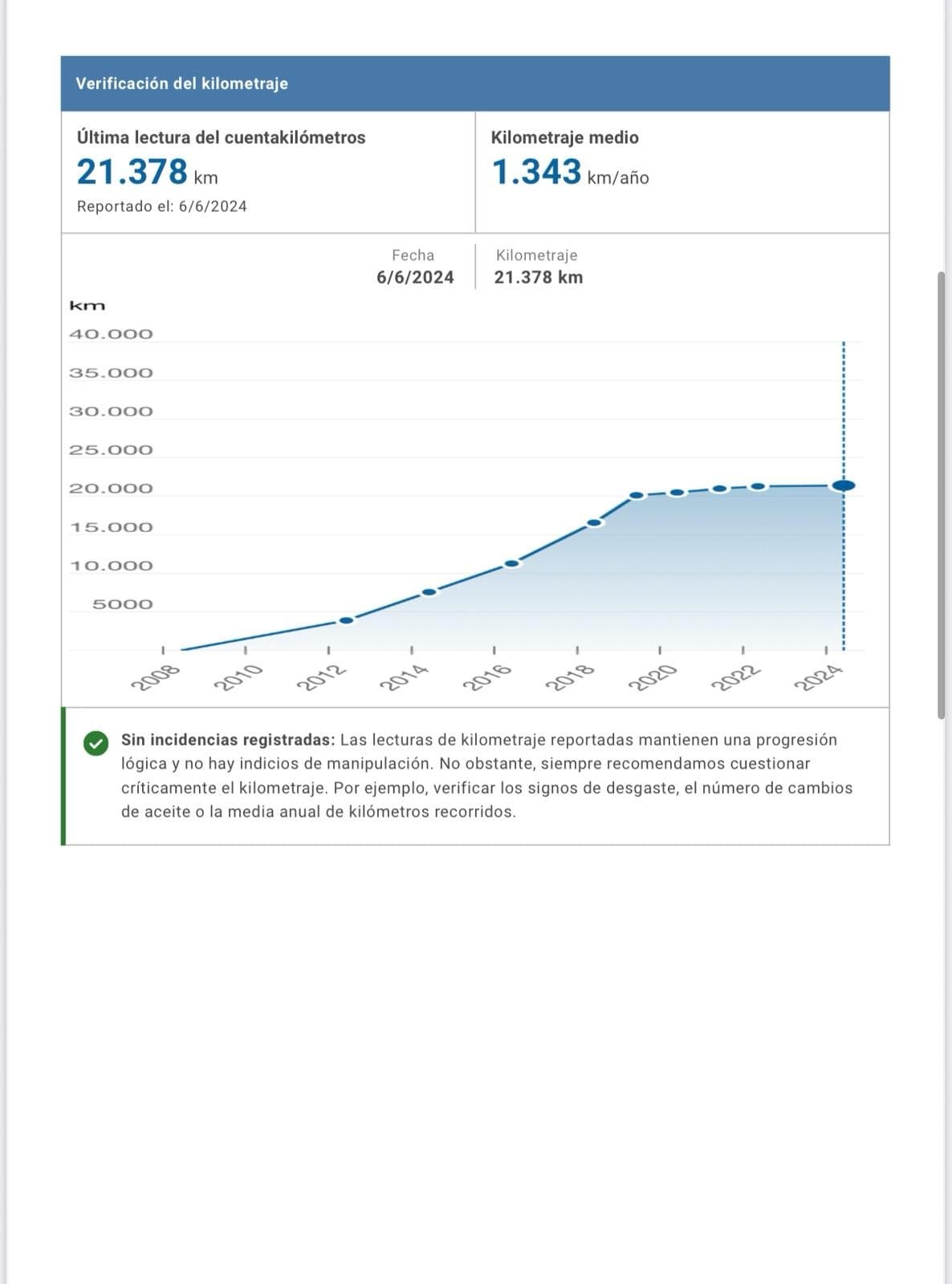Select the chart data point near 2012
The width and height of the screenshot is (952, 1284).
(346, 620)
